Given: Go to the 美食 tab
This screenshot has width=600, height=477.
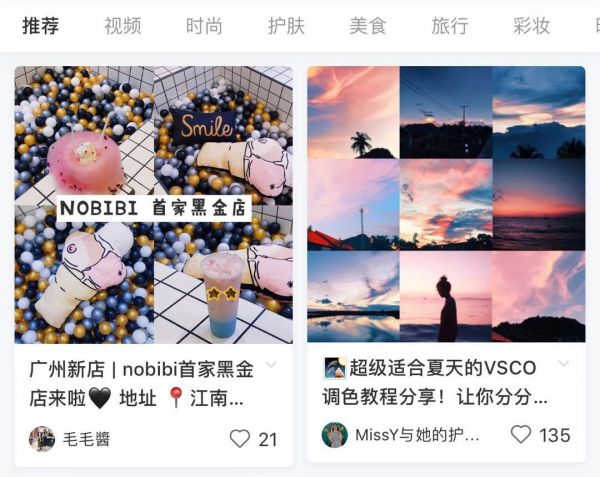Looking at the screenshot, I should tap(368, 26).
